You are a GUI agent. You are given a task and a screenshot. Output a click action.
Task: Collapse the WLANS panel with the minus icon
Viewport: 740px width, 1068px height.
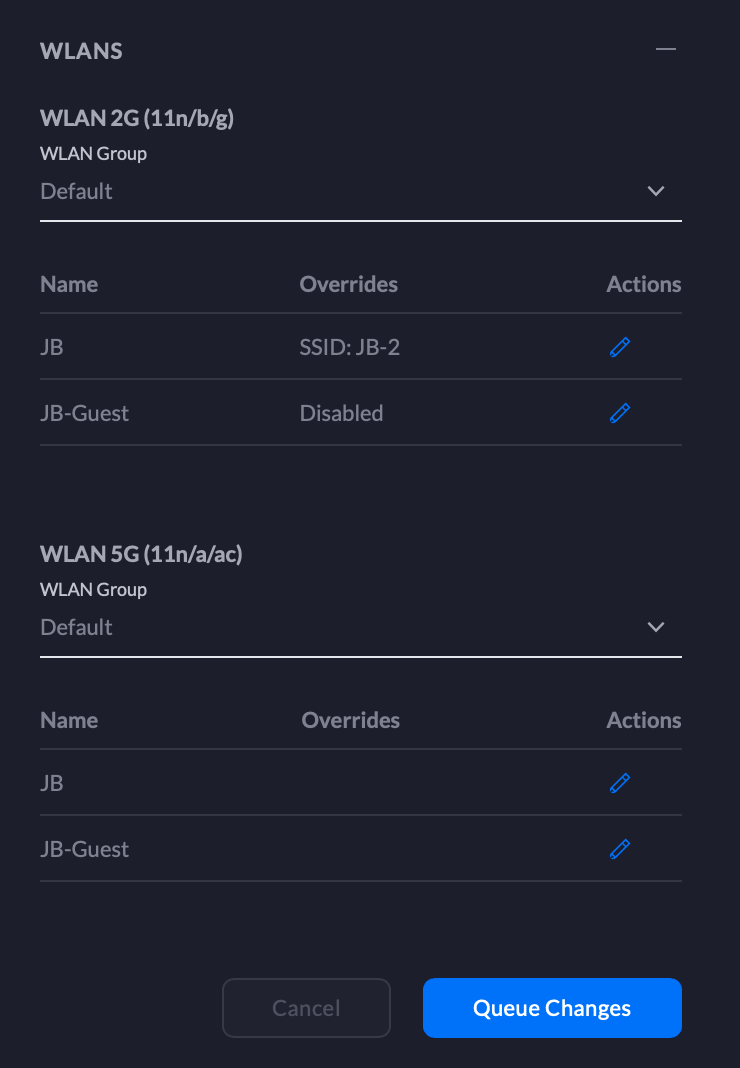[666, 47]
